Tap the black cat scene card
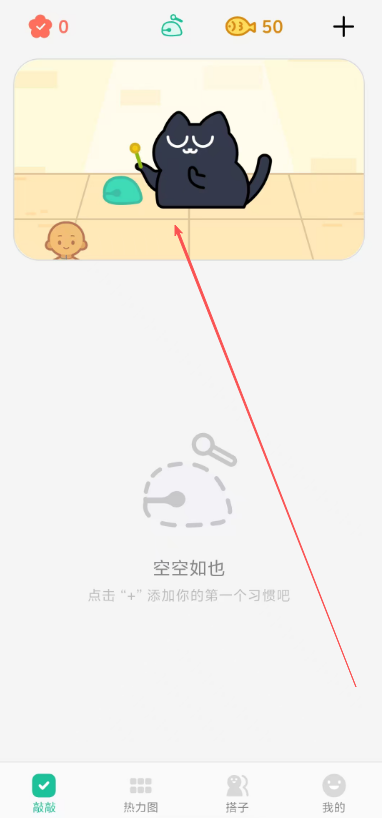382x818 pixels. point(189,159)
